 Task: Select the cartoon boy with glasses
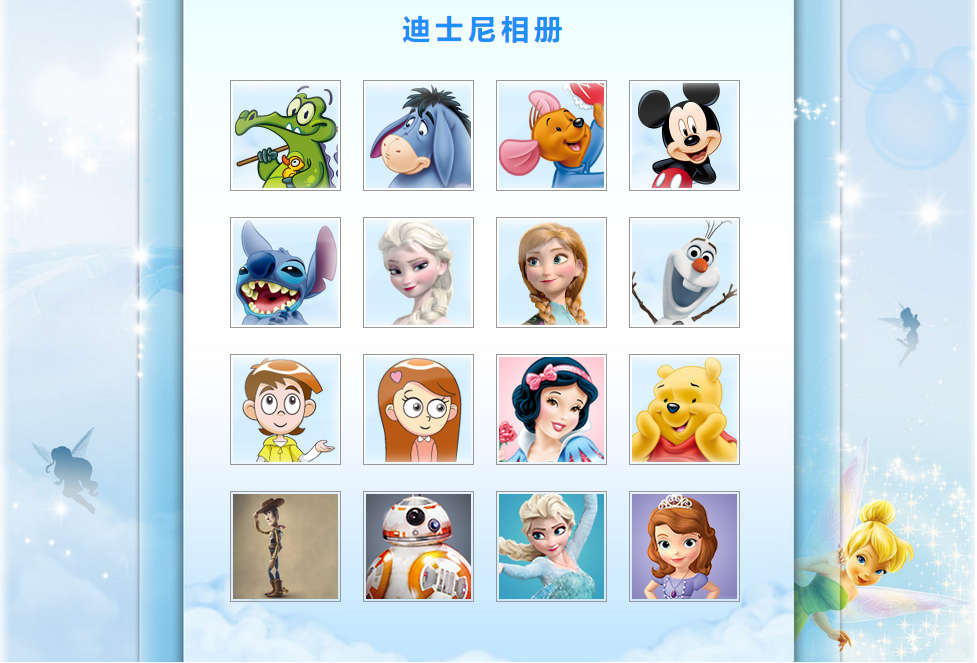285,409
